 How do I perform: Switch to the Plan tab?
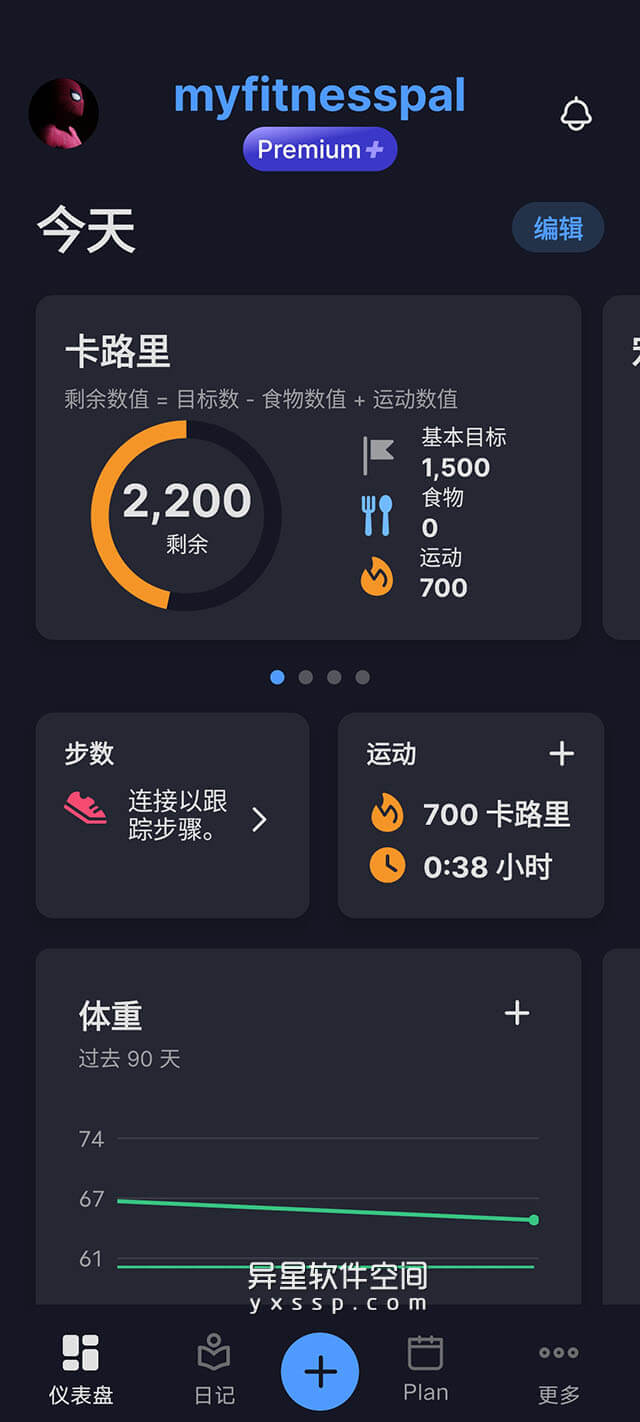pos(425,1370)
